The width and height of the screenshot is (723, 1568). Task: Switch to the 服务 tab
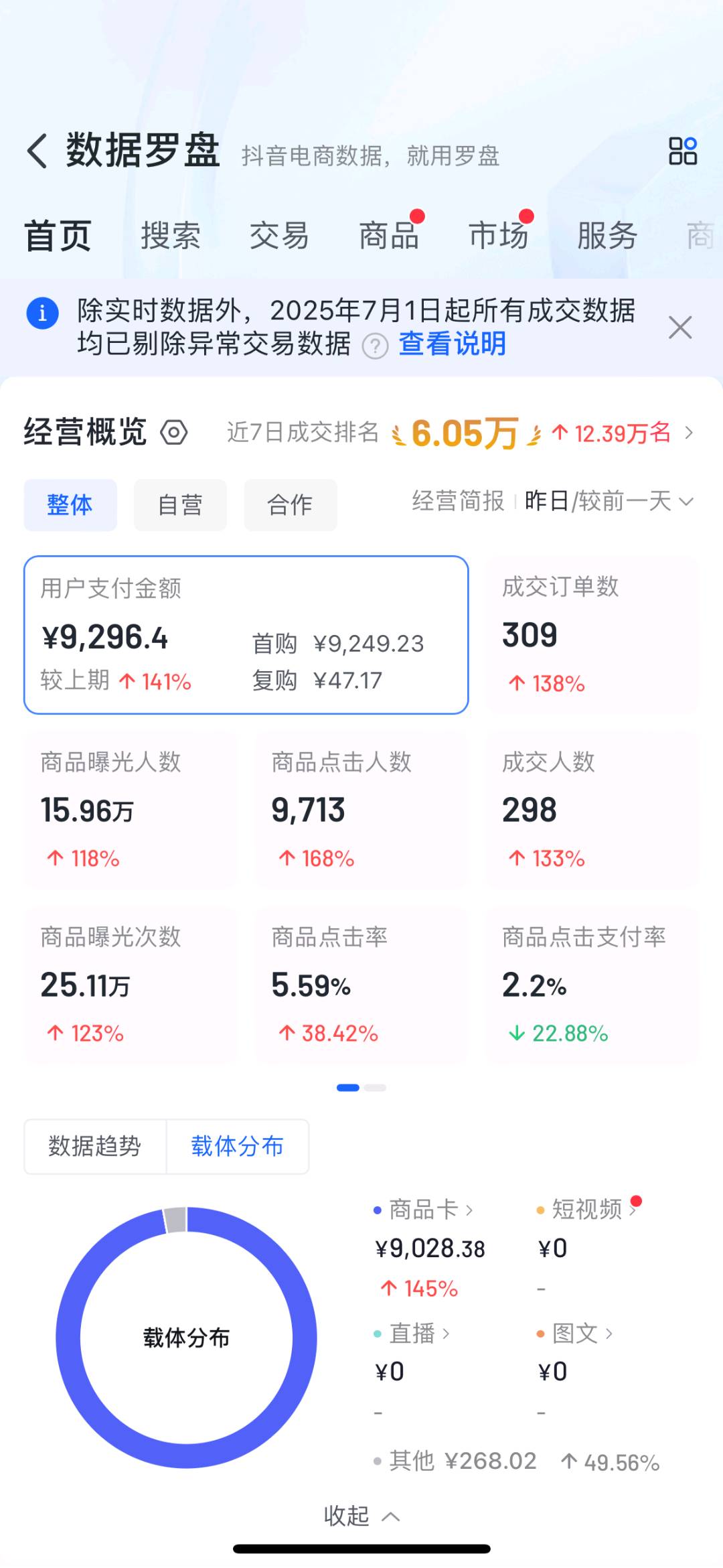[607, 236]
